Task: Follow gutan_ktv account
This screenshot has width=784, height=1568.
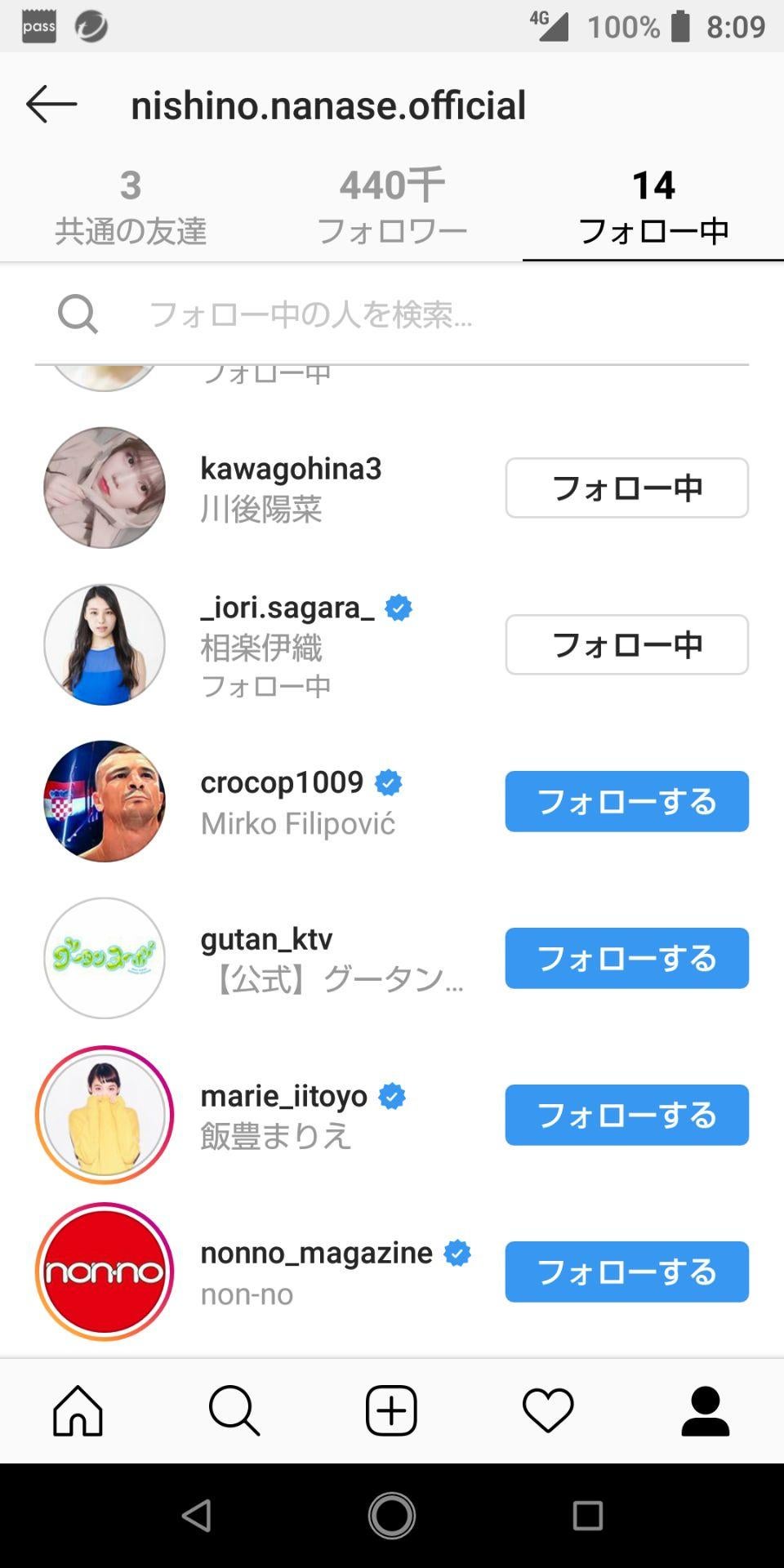Action: click(x=626, y=958)
